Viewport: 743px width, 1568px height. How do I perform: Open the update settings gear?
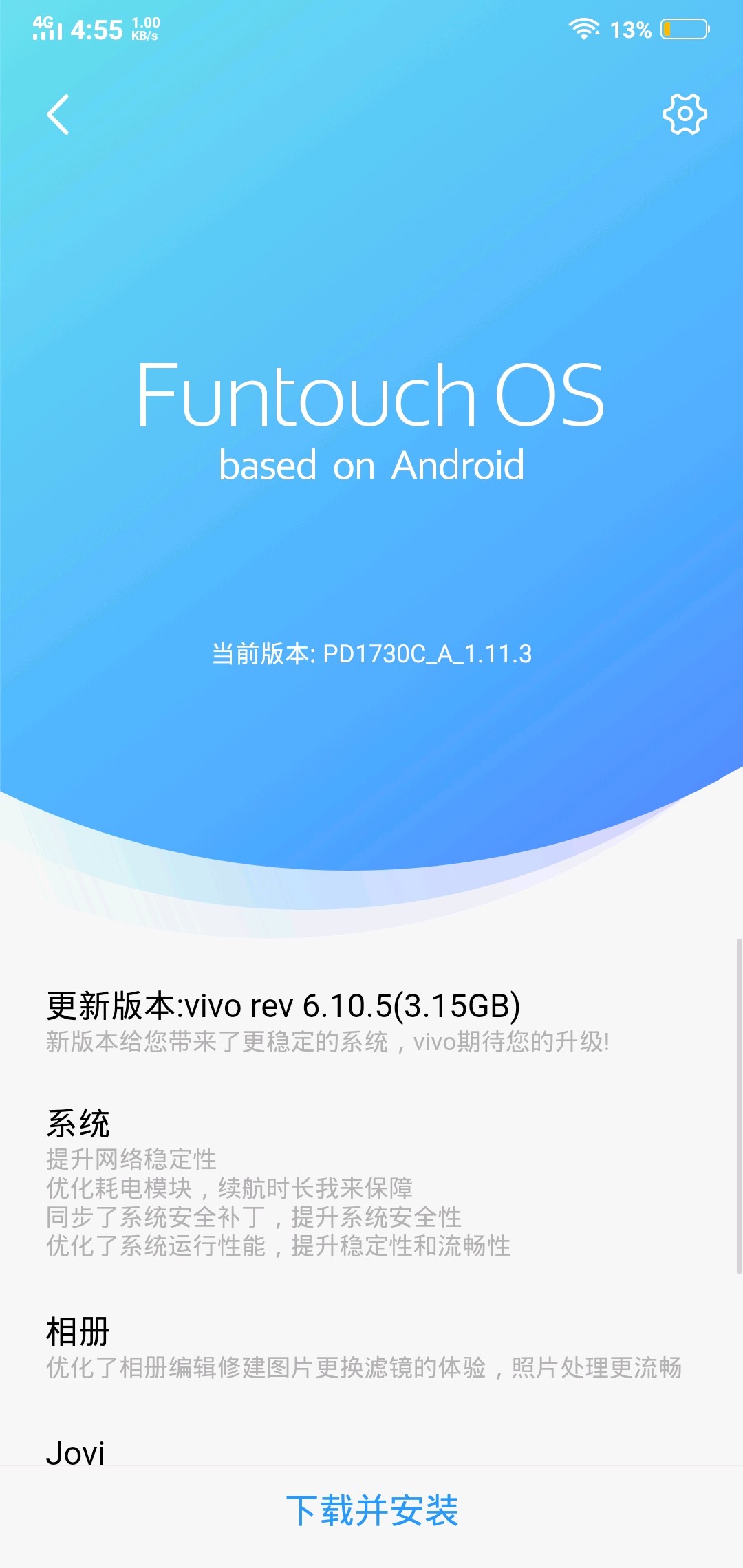(x=685, y=114)
